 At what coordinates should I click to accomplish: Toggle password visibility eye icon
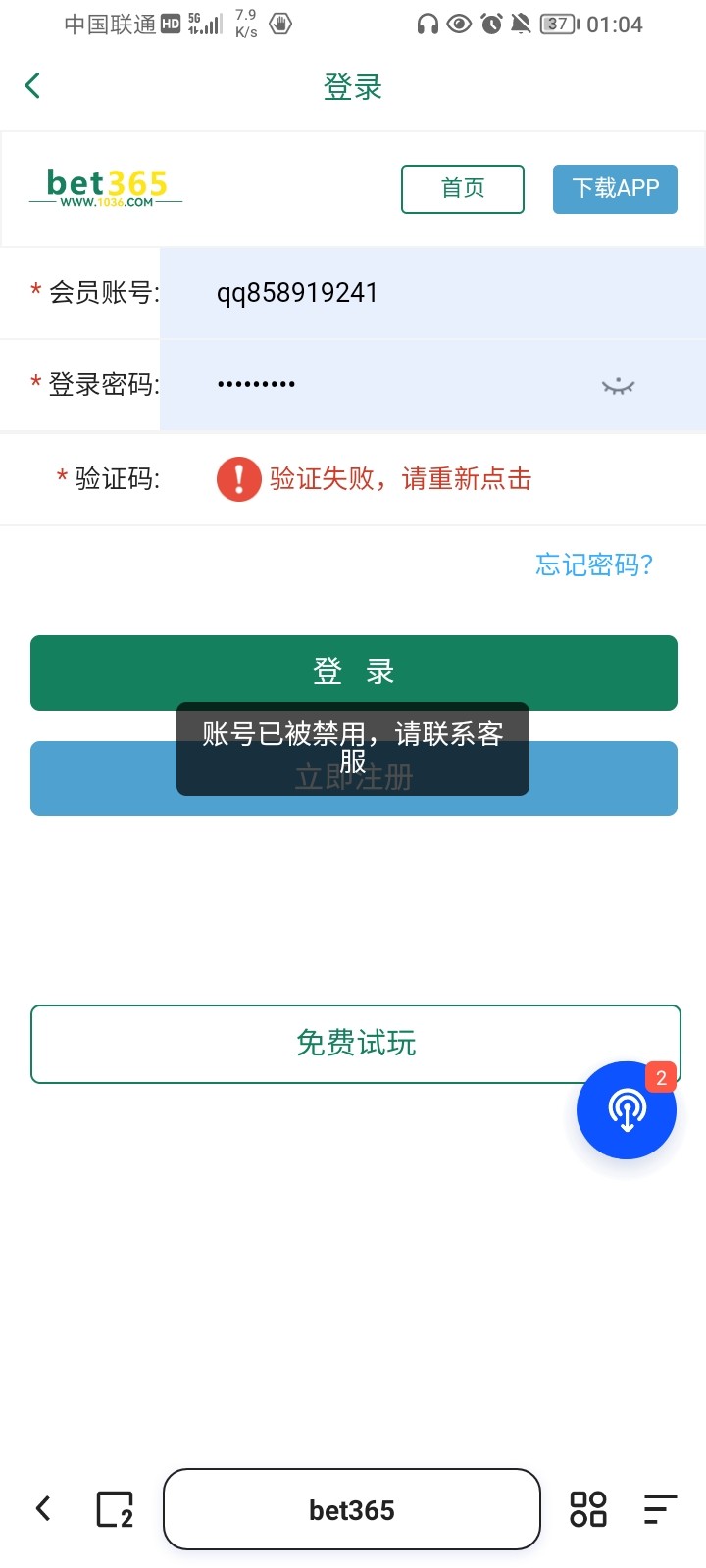618,386
